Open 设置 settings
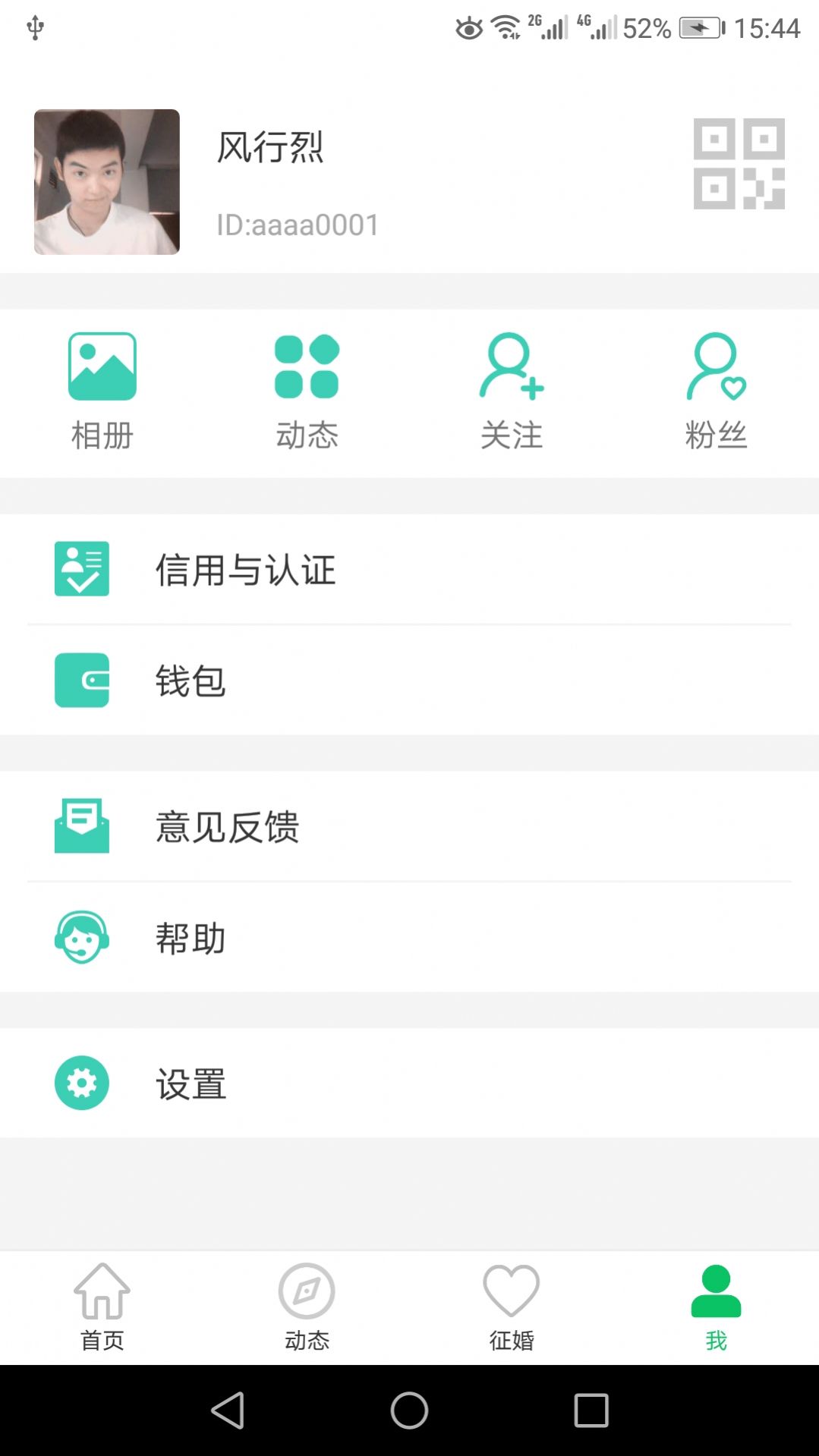 click(409, 1083)
